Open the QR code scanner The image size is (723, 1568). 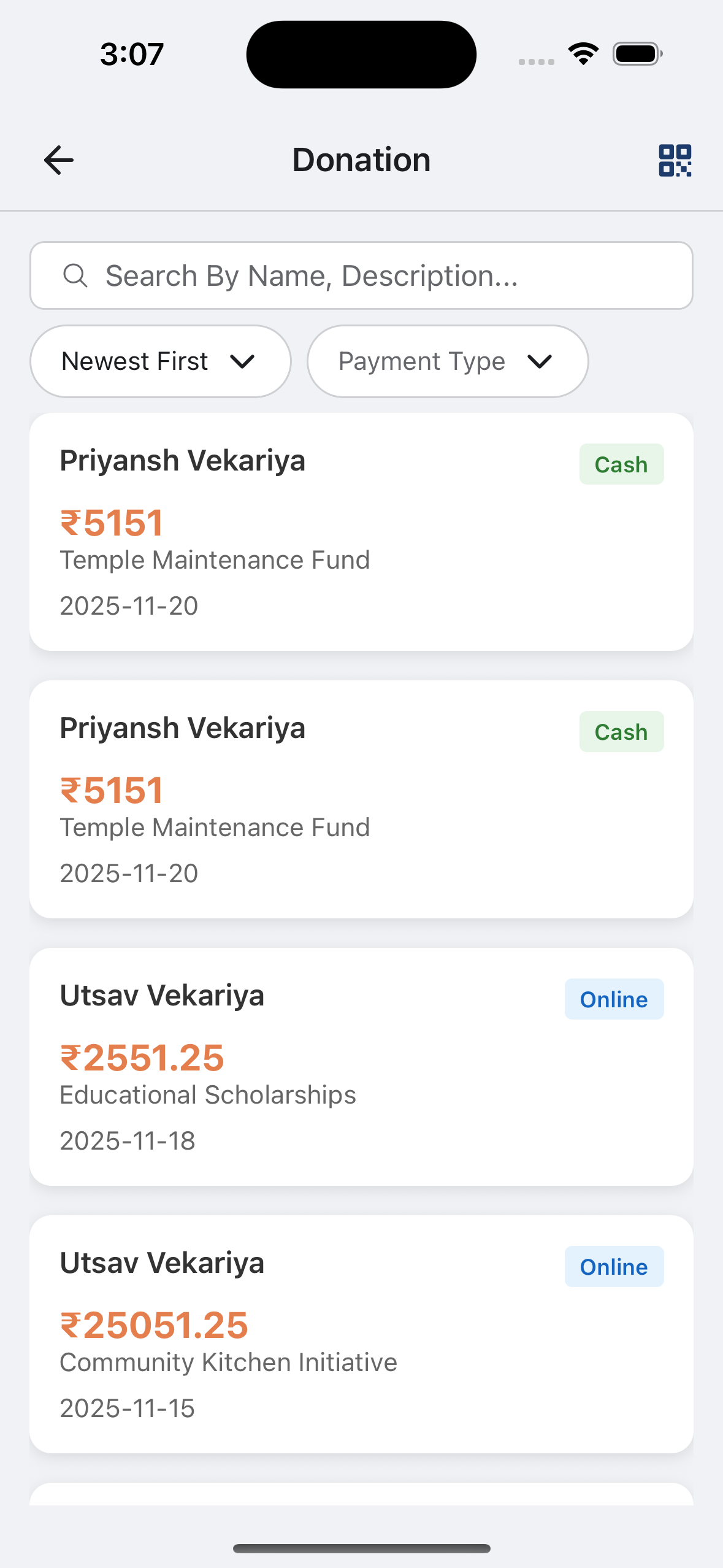(x=673, y=159)
